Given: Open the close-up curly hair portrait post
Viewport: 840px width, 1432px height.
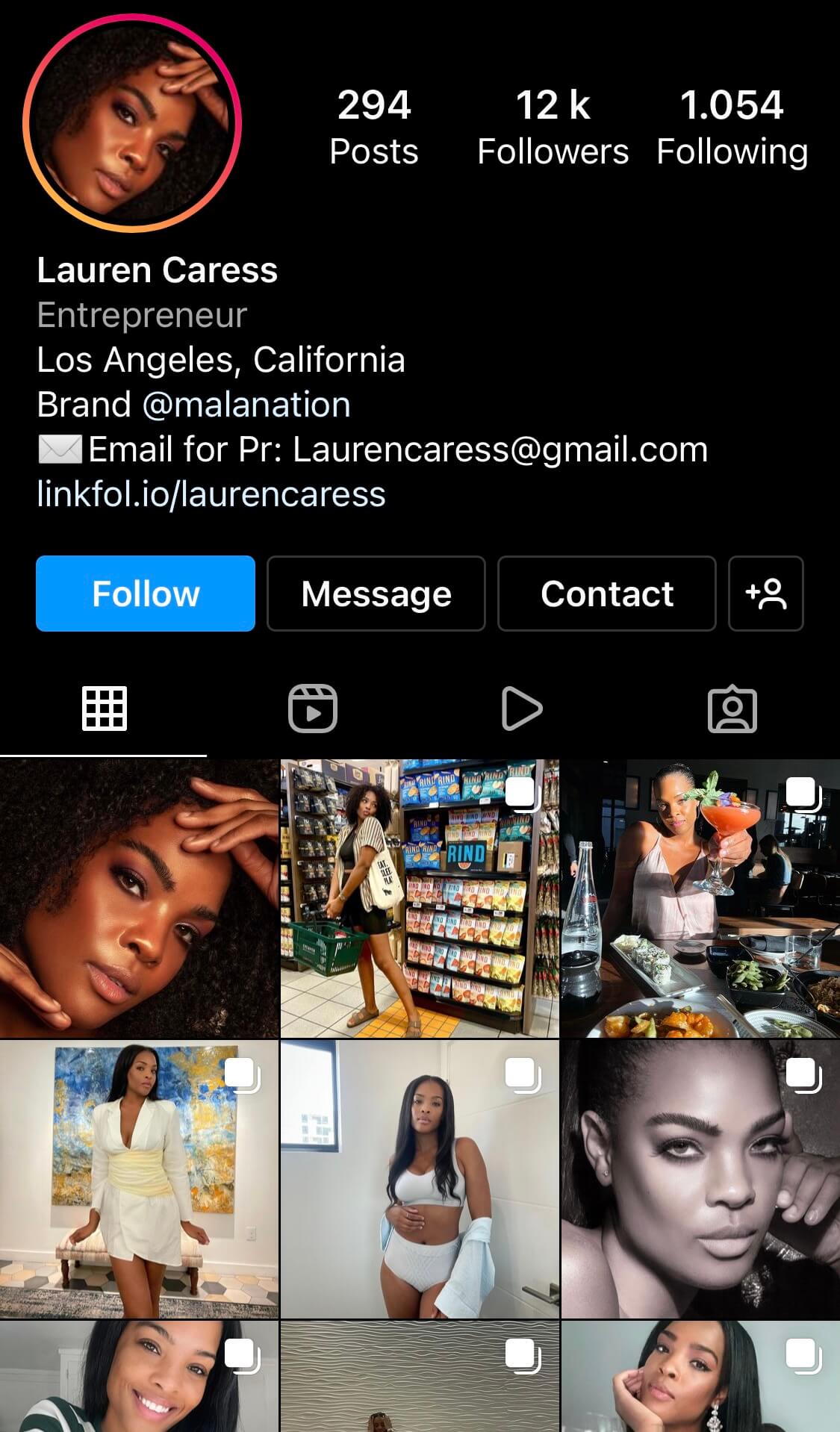Looking at the screenshot, I should pyautogui.click(x=139, y=898).
